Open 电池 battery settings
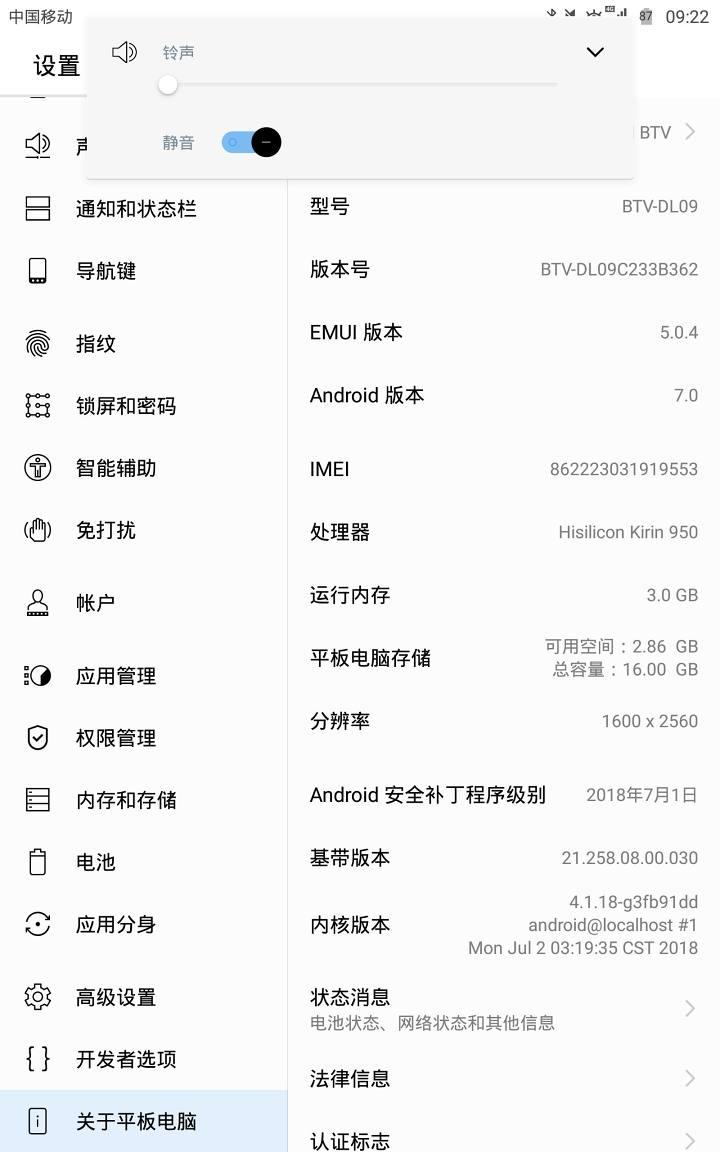 click(96, 862)
